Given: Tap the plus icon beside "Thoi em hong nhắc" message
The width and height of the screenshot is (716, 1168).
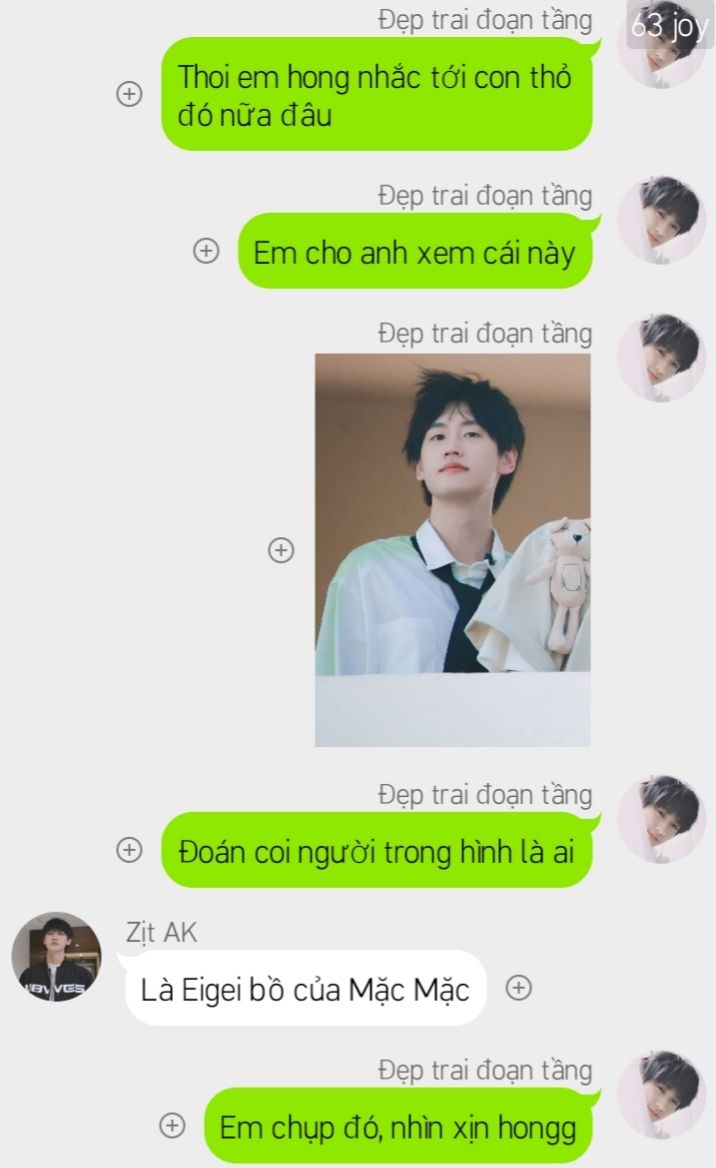Looking at the screenshot, I should pyautogui.click(x=130, y=94).
